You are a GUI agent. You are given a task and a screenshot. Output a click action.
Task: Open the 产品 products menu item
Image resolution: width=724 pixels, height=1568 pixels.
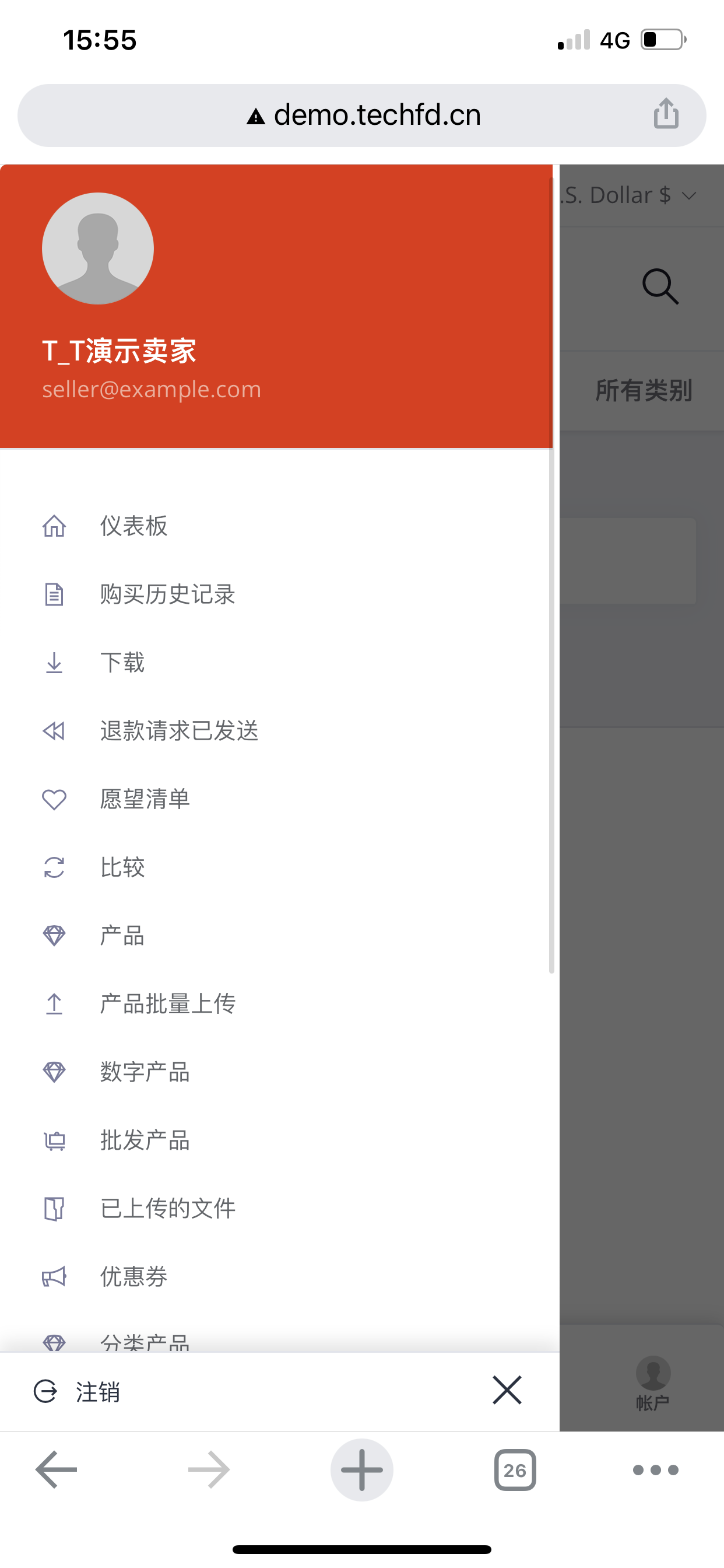point(122,935)
